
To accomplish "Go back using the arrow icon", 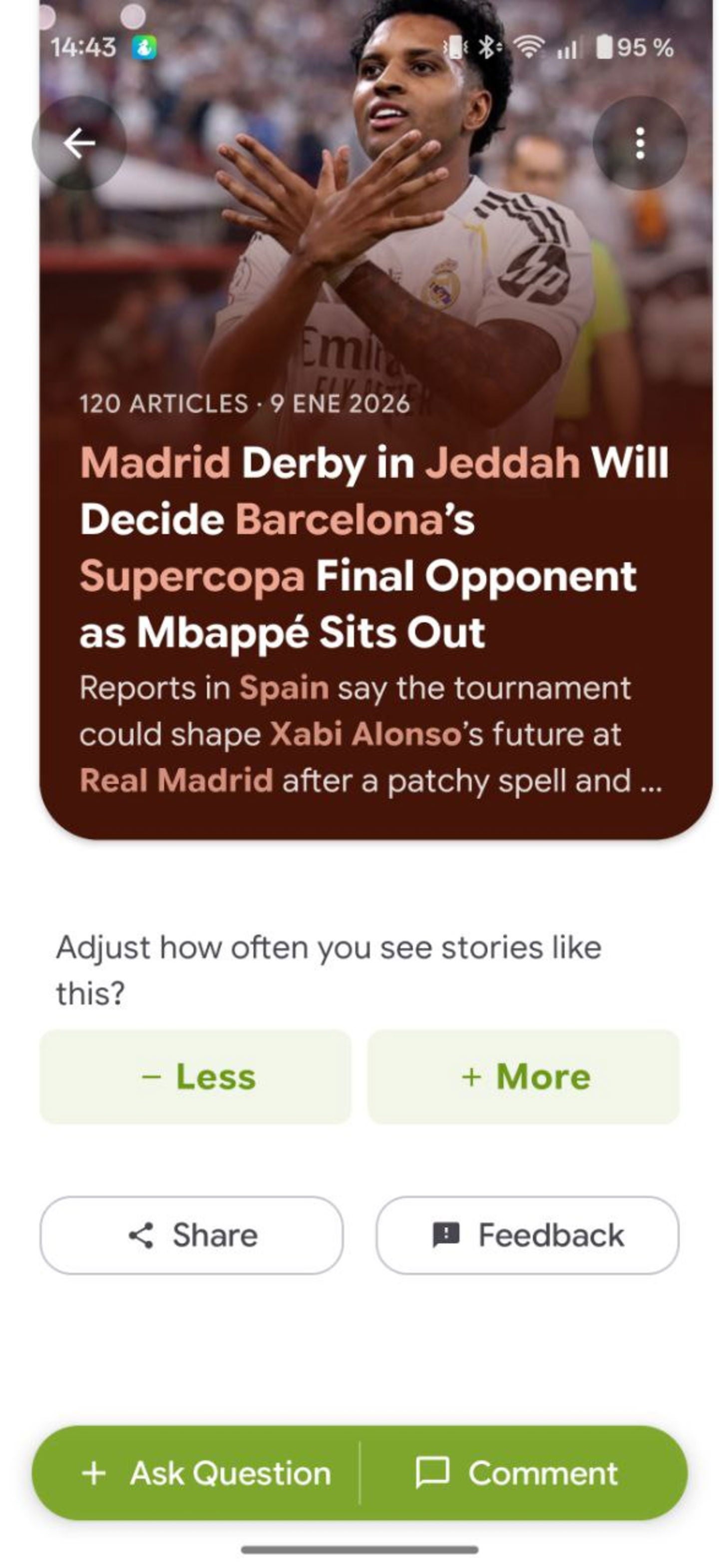I will tap(79, 144).
